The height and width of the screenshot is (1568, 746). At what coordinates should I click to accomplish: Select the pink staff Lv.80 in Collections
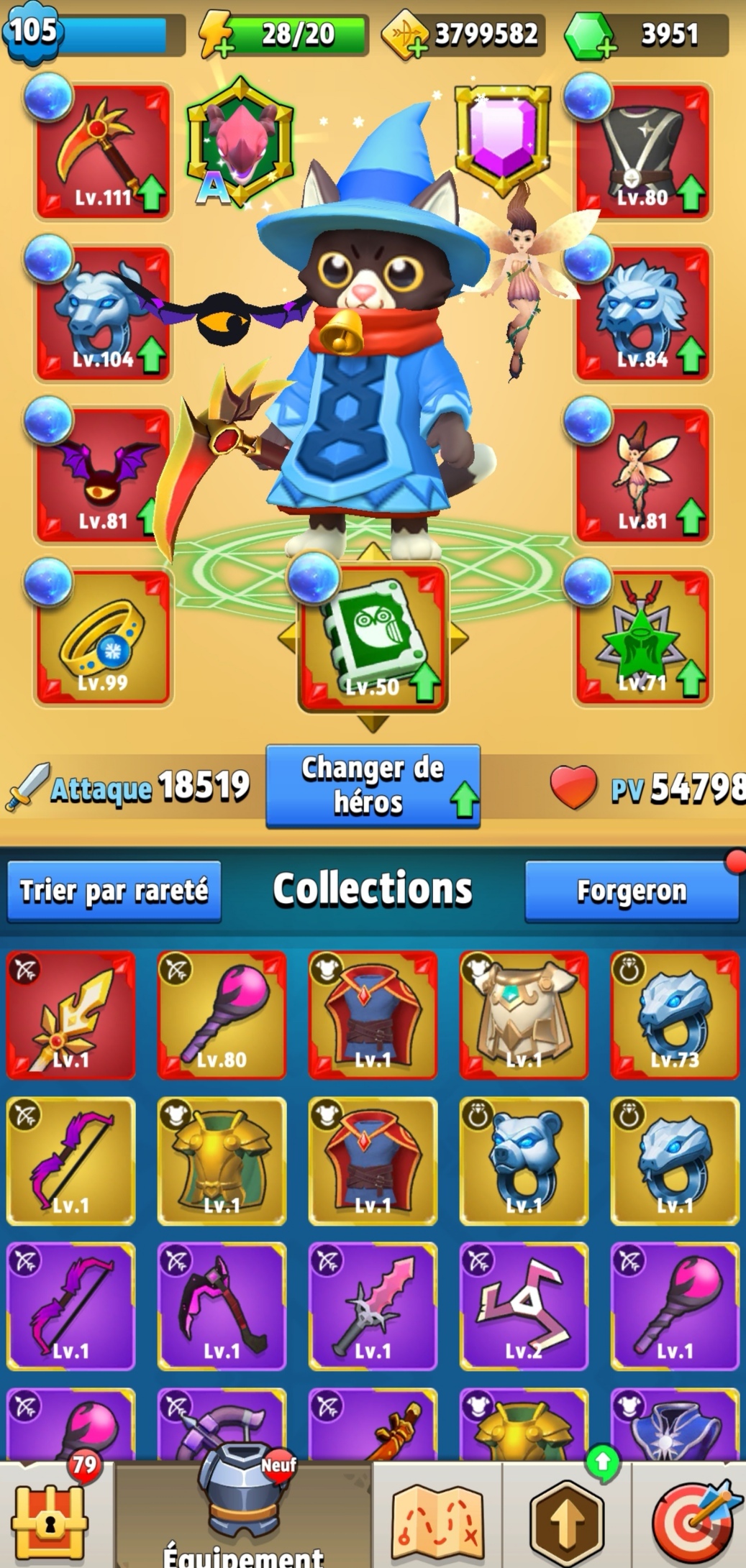[222, 1014]
